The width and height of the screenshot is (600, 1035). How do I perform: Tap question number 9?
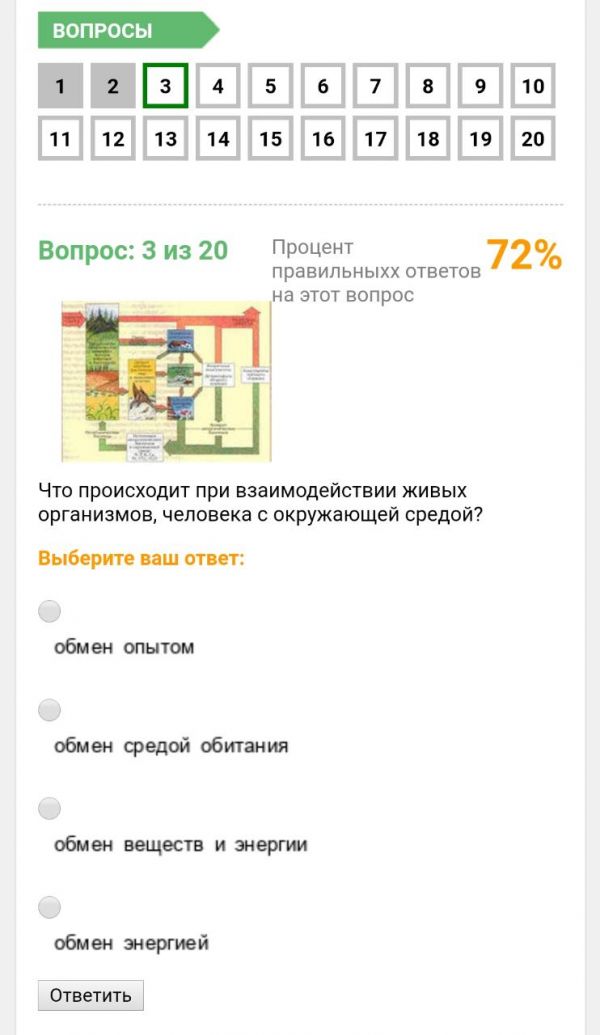pos(480,86)
